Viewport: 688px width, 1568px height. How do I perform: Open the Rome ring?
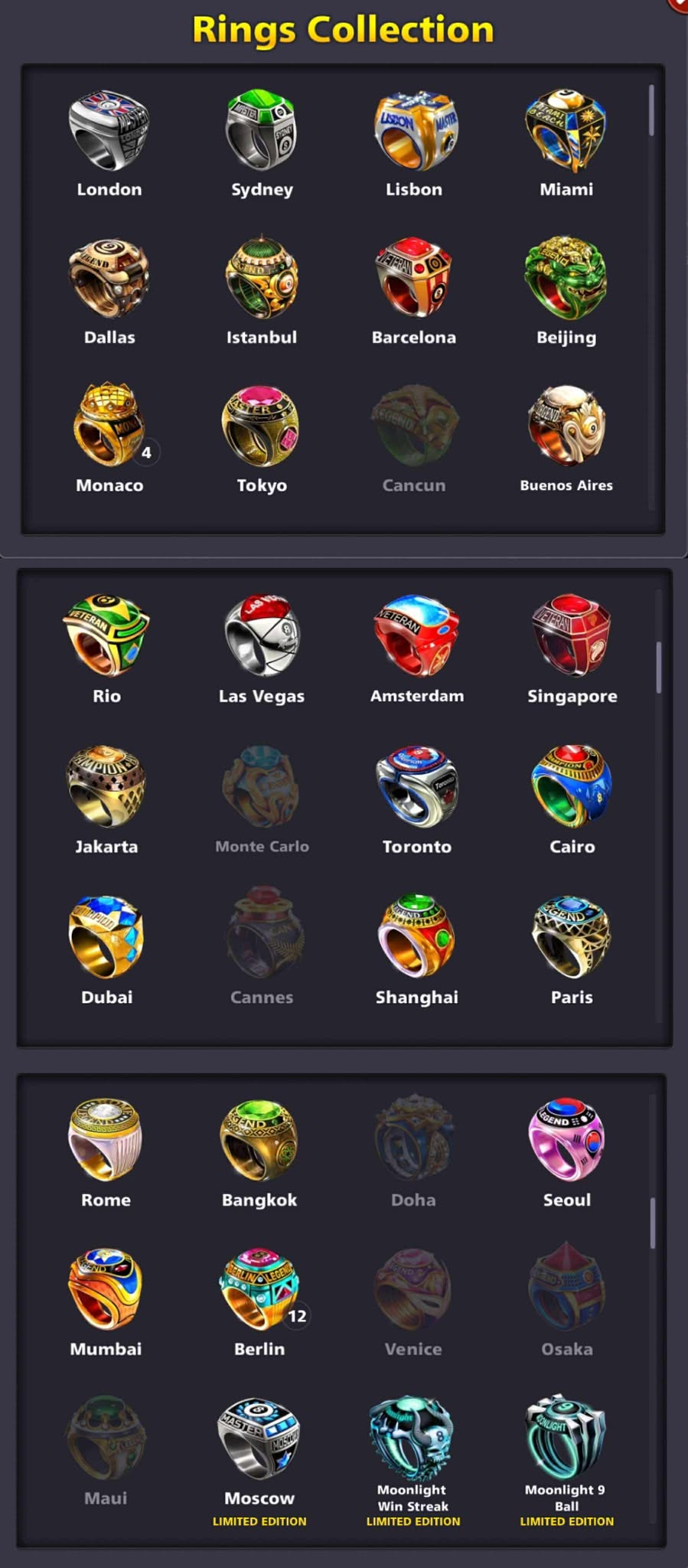pos(106,1140)
